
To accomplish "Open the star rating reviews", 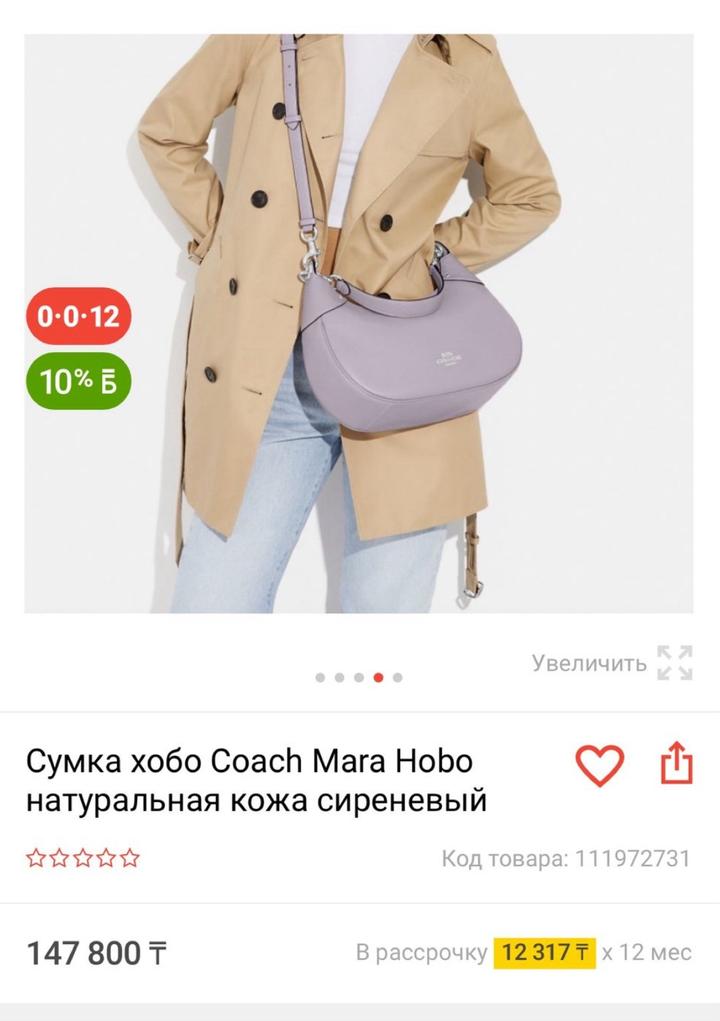I will coord(83,858).
